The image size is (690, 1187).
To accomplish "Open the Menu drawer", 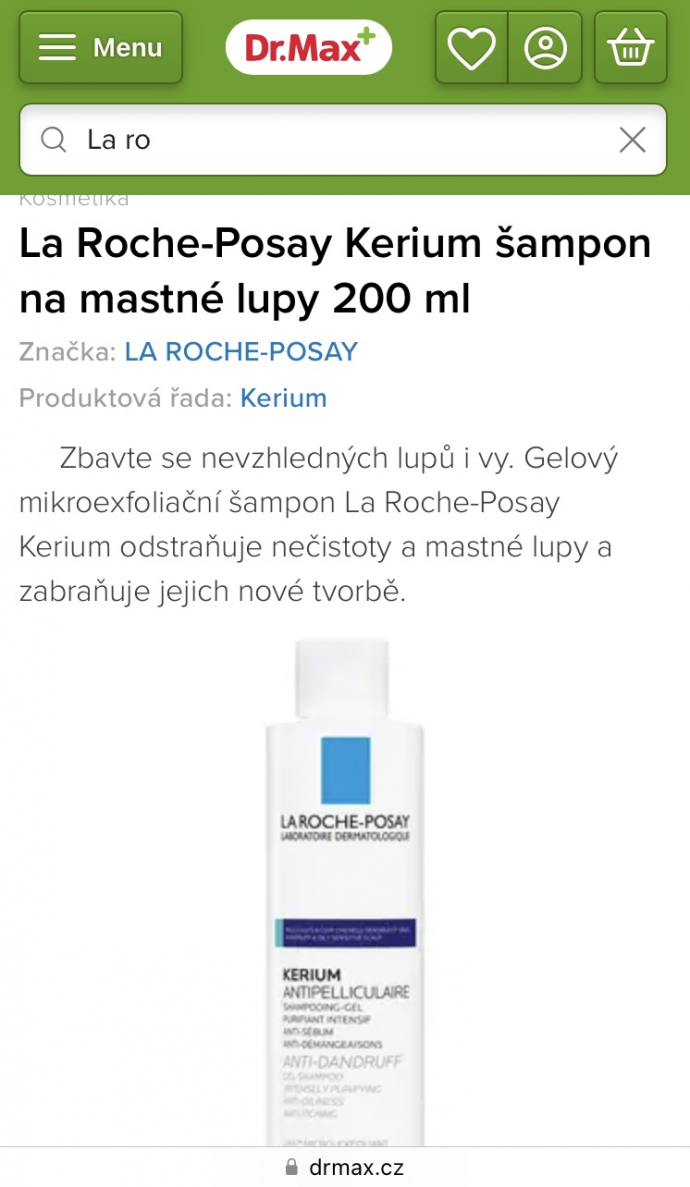I will pyautogui.click(x=100, y=47).
